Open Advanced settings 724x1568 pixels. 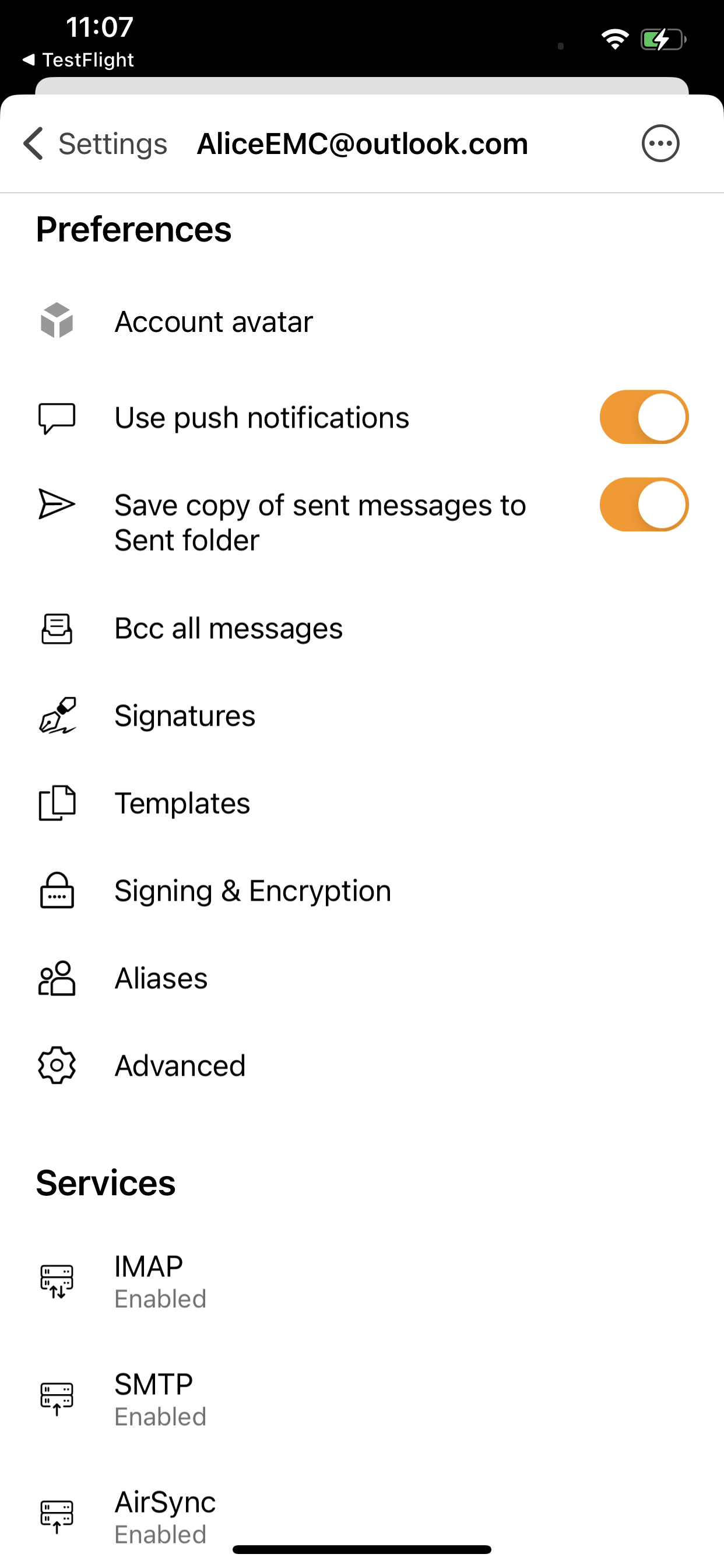(x=362, y=1065)
